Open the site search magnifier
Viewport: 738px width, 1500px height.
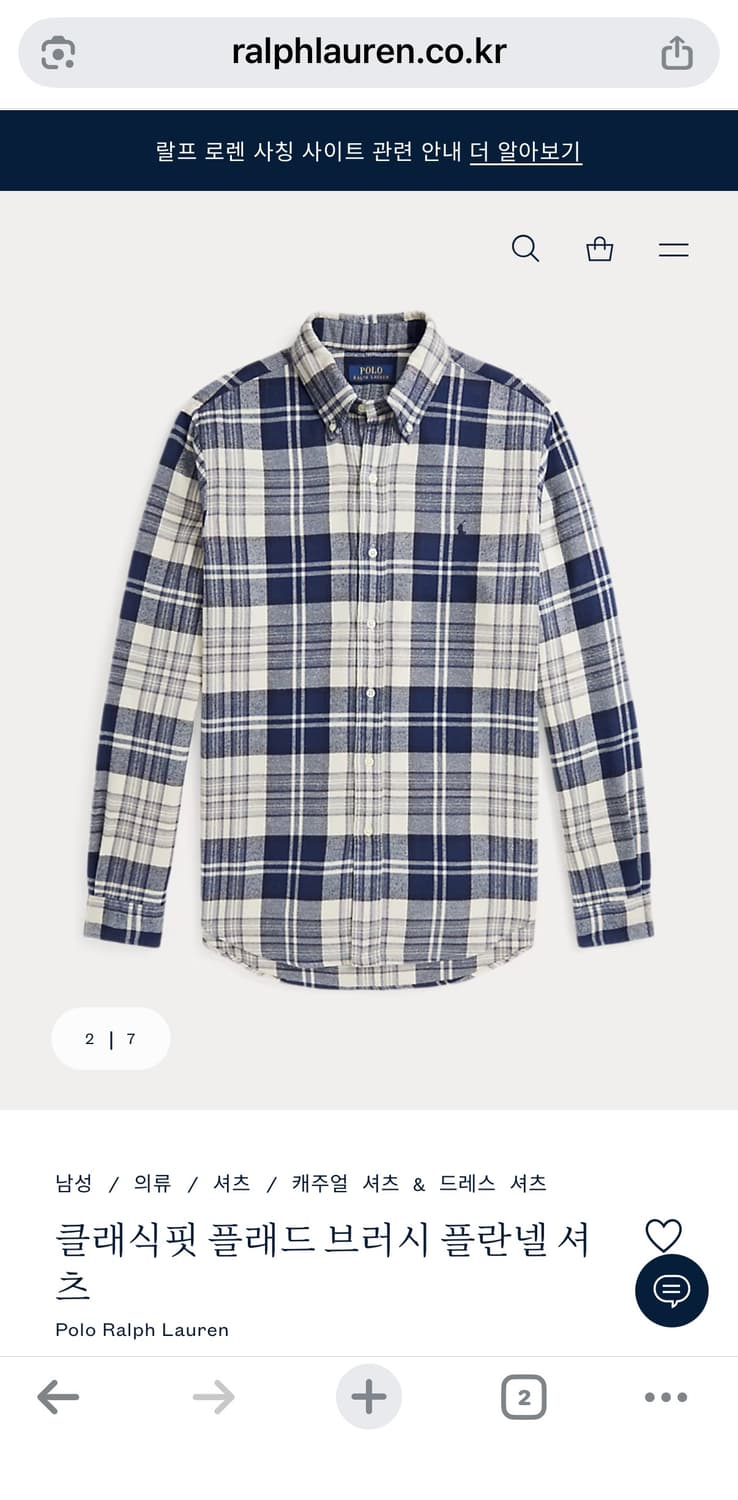tap(525, 249)
